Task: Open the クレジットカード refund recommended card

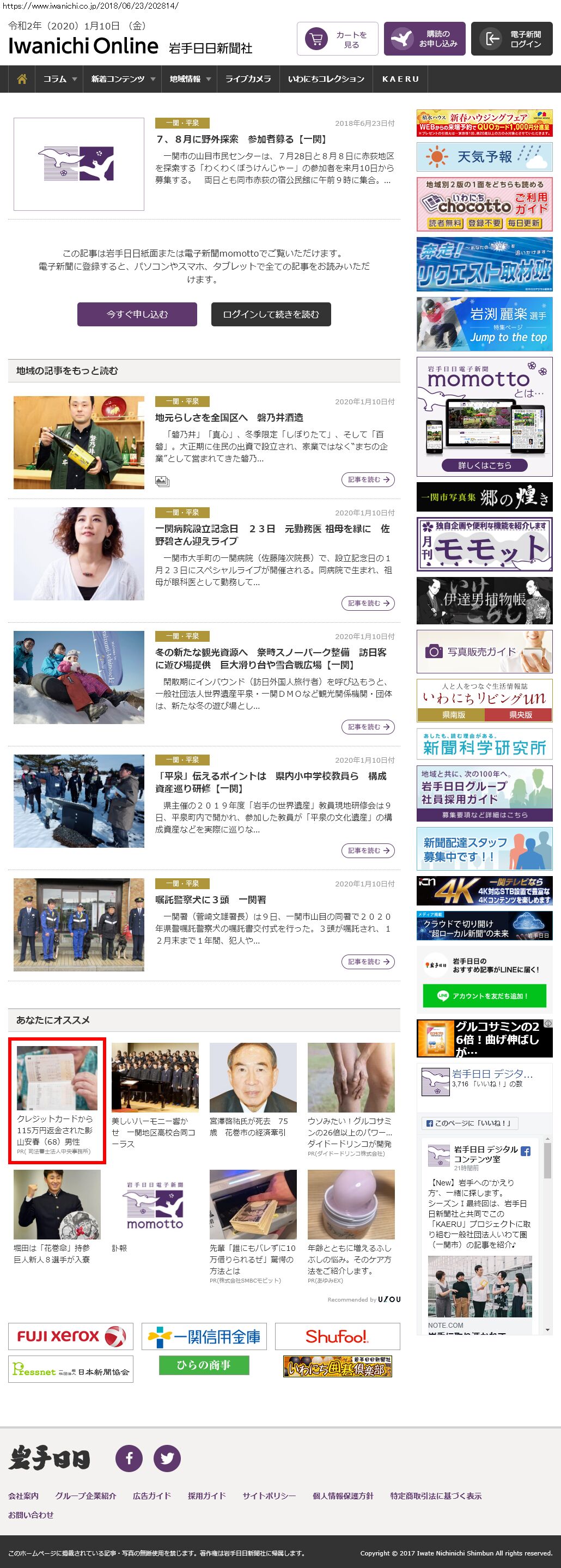Action: [x=57, y=1101]
